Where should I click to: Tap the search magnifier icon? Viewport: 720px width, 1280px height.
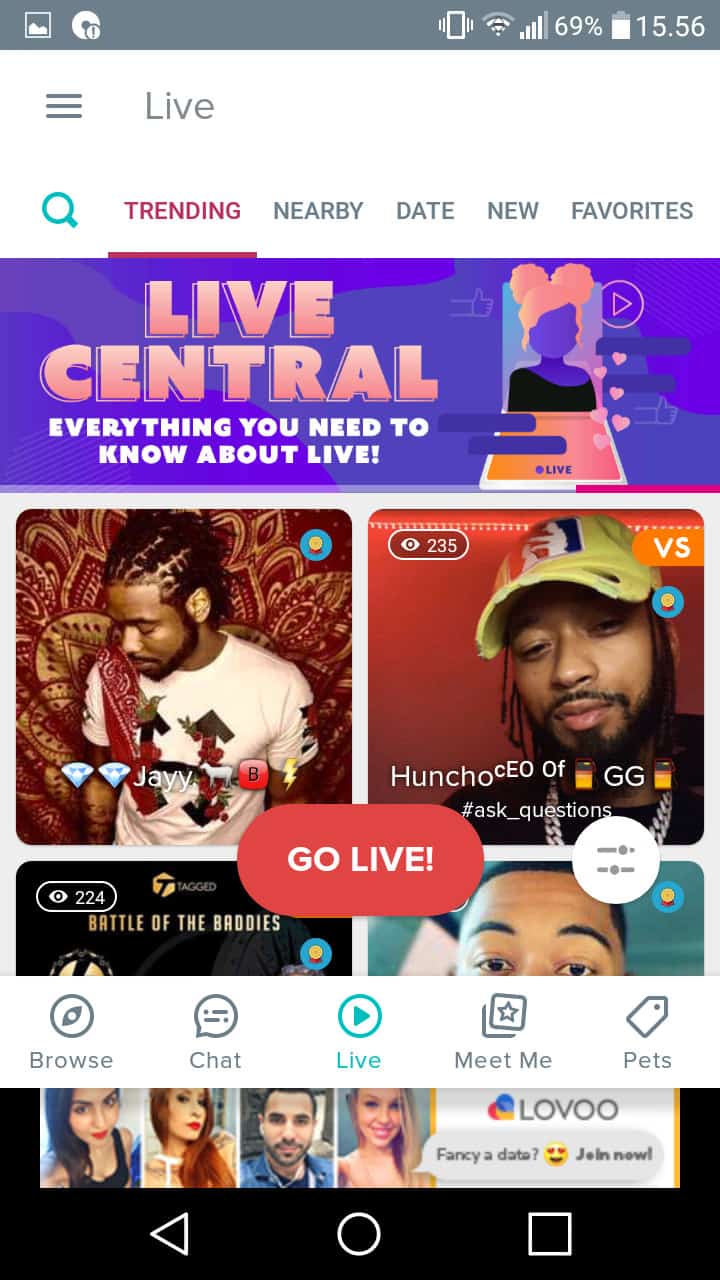[x=60, y=210]
